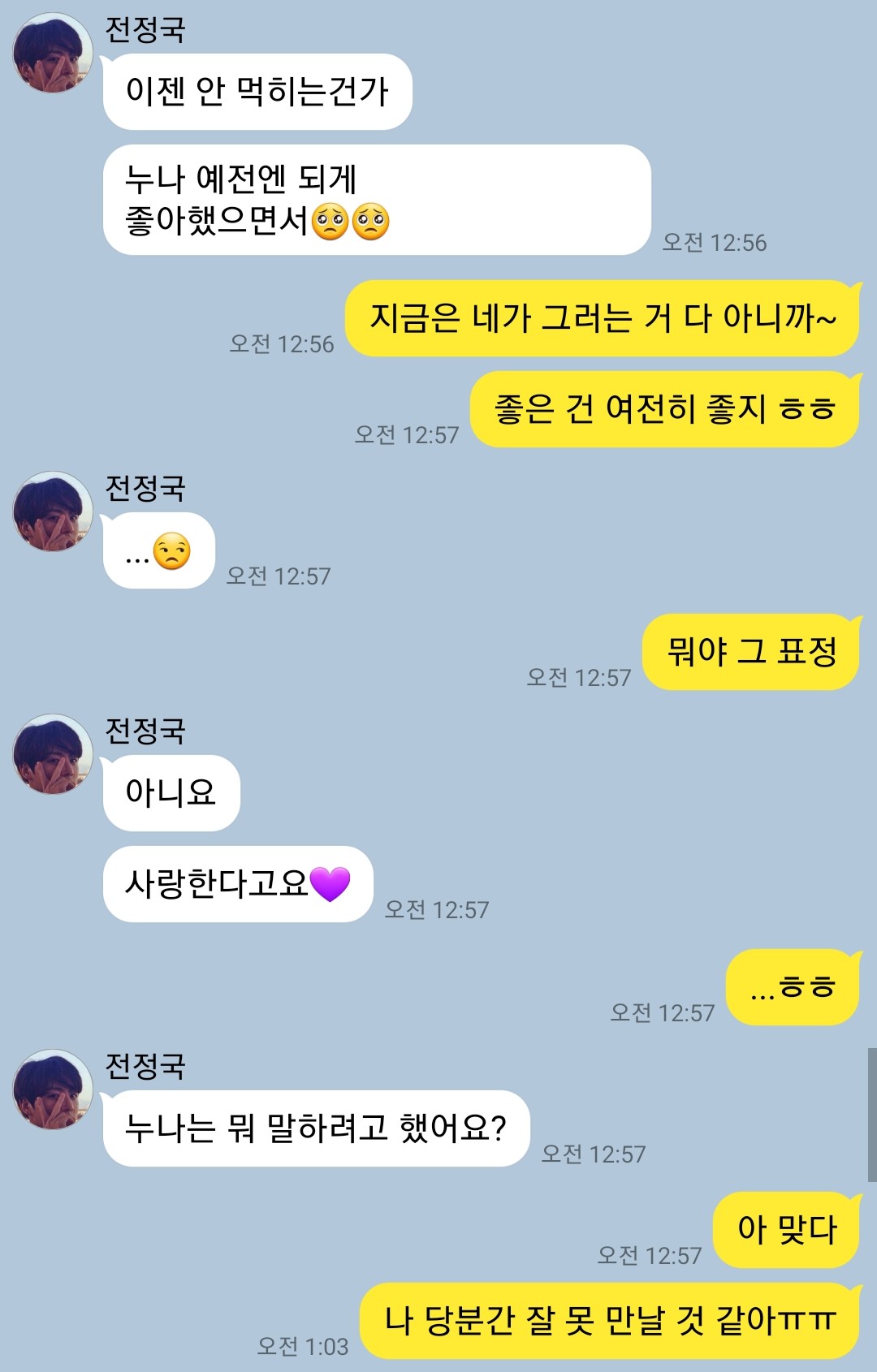
Task: Tap 전정국's avatar beside the '...😒' message
Action: coord(53,511)
